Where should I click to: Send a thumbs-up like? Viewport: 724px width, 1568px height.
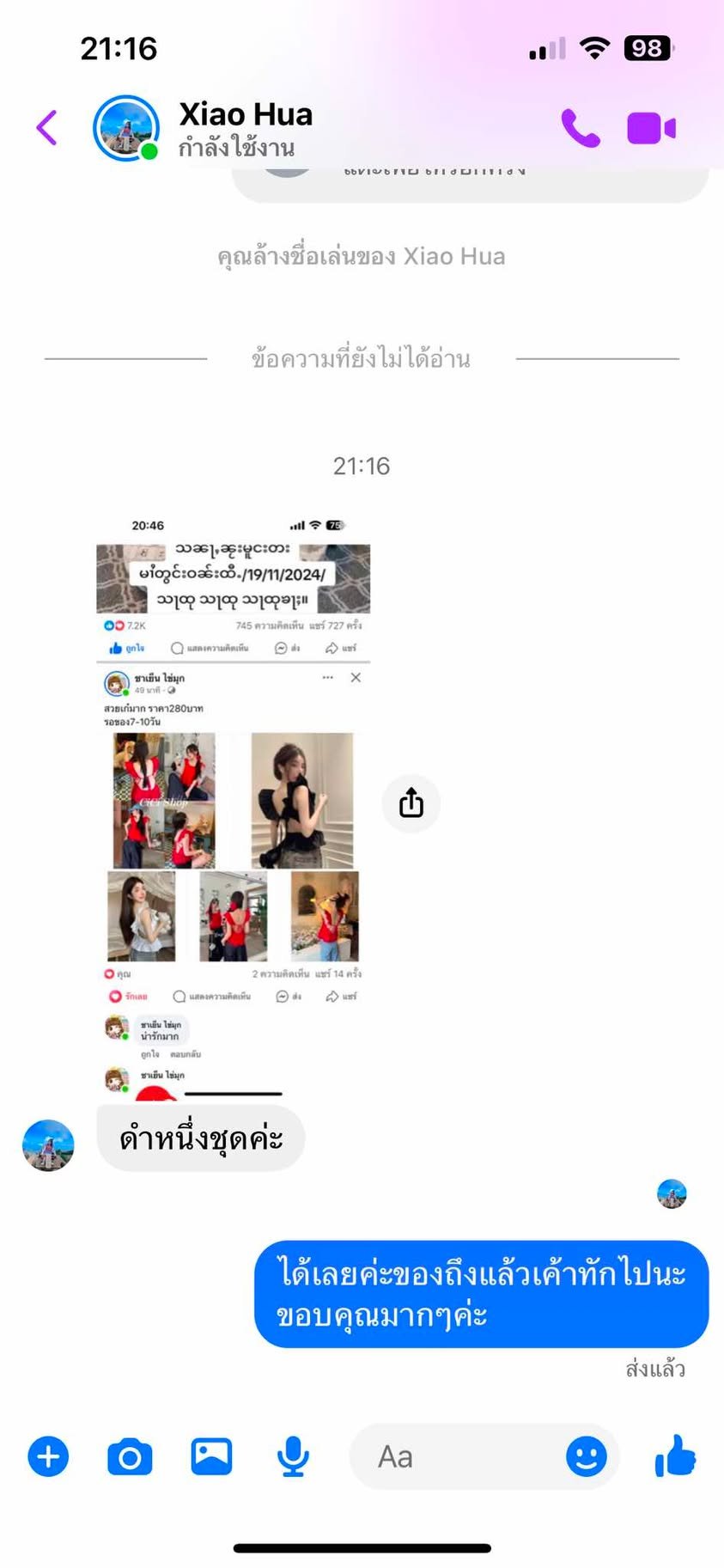[x=675, y=1455]
